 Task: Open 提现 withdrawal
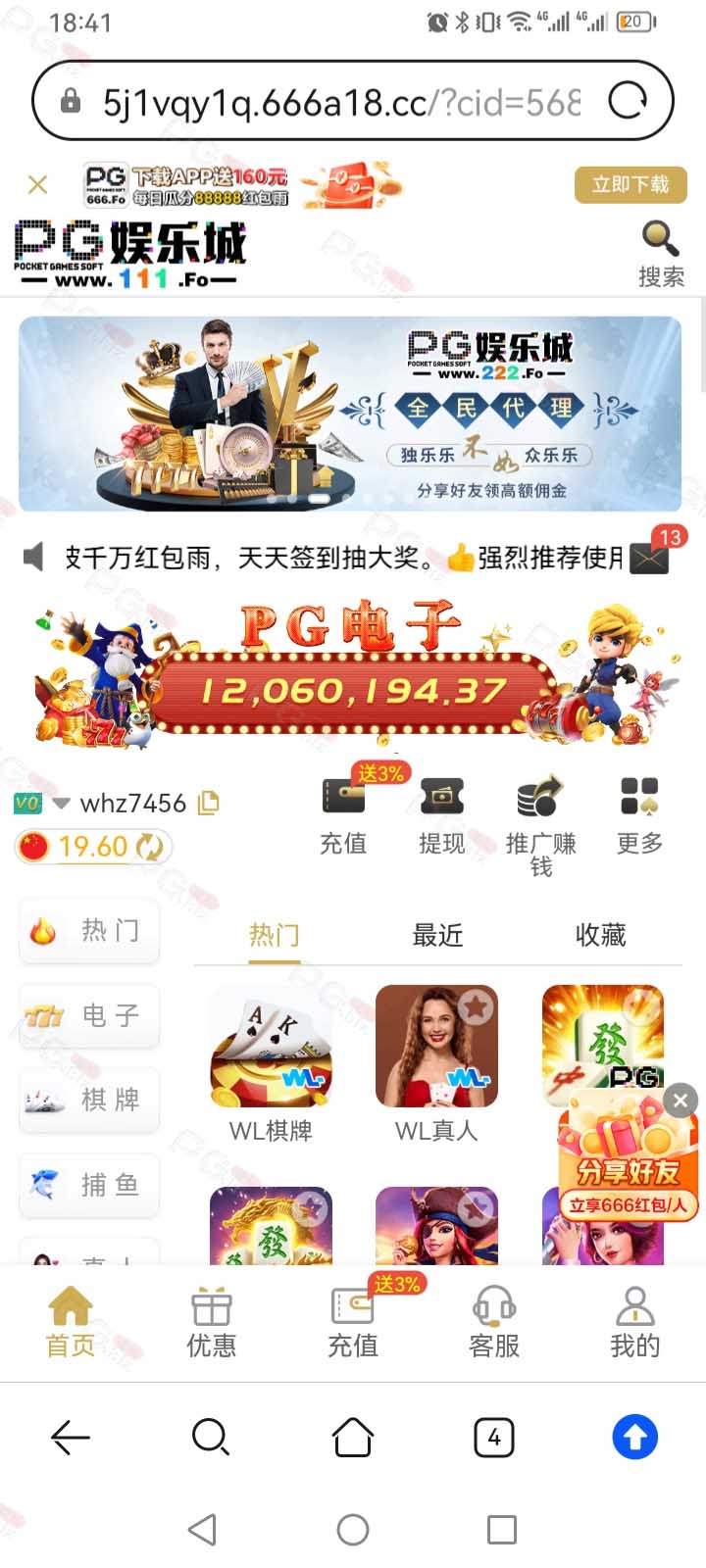coord(442,817)
